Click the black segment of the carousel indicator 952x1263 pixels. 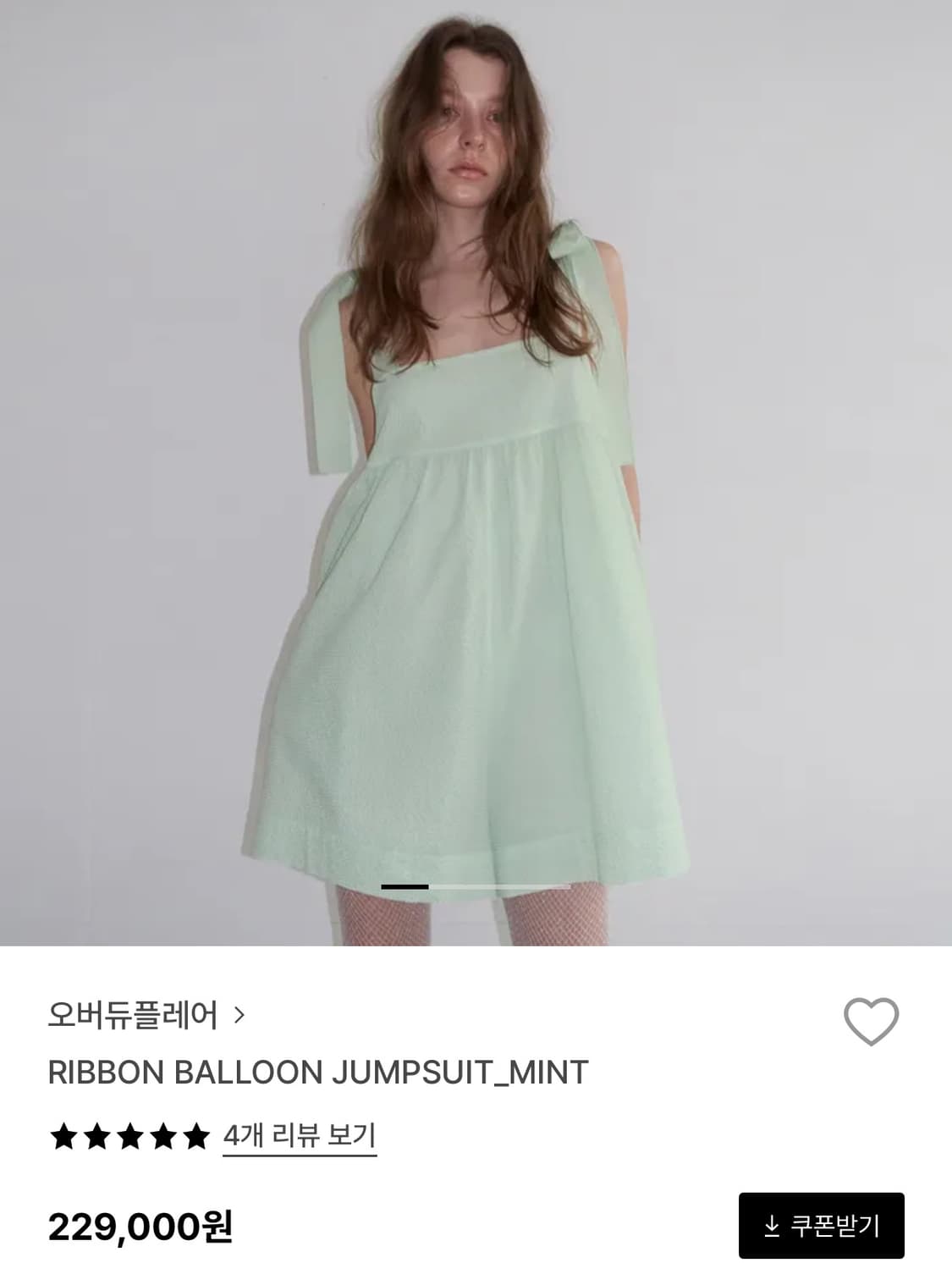tap(406, 885)
